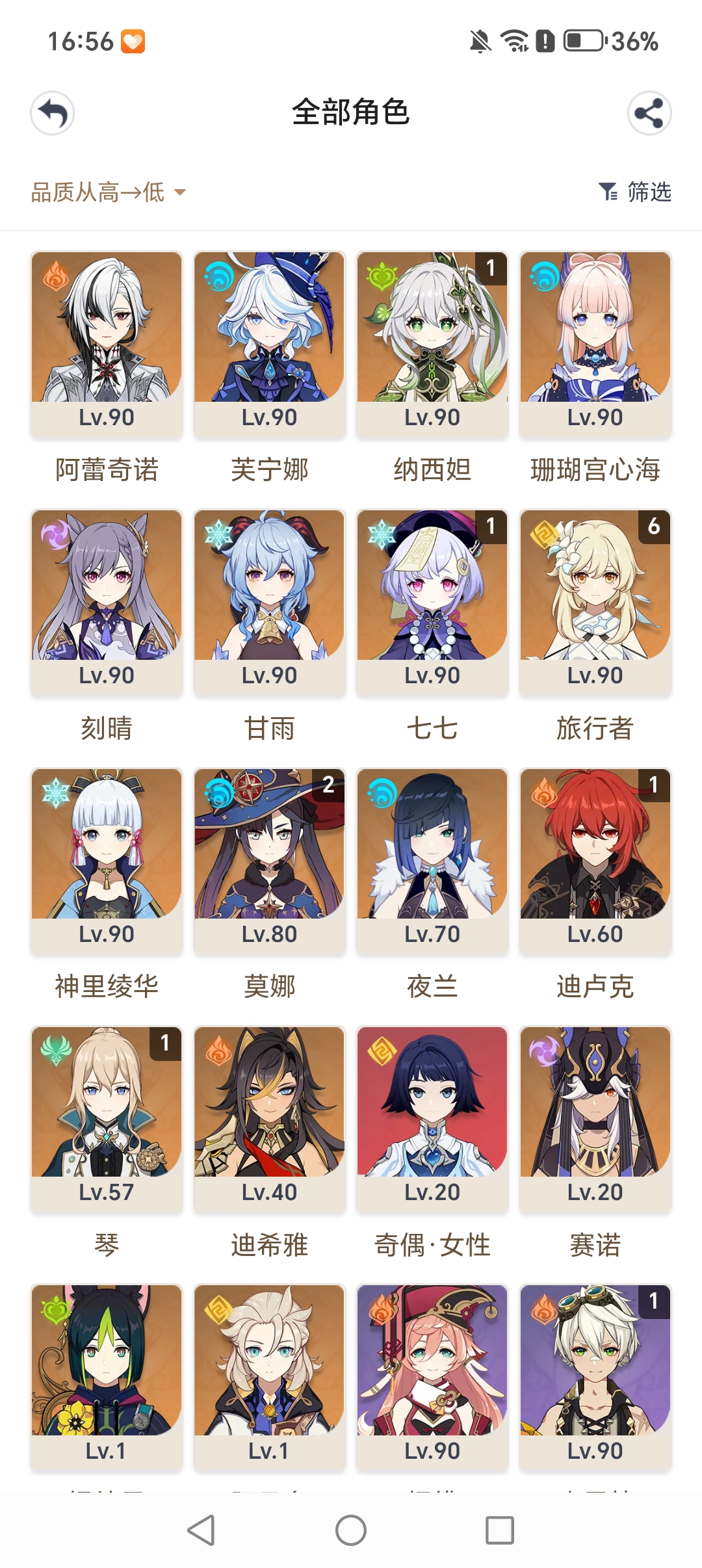Click the Hydro element icon on 芙宁娜's card
This screenshot has width=702, height=1568.
click(218, 276)
